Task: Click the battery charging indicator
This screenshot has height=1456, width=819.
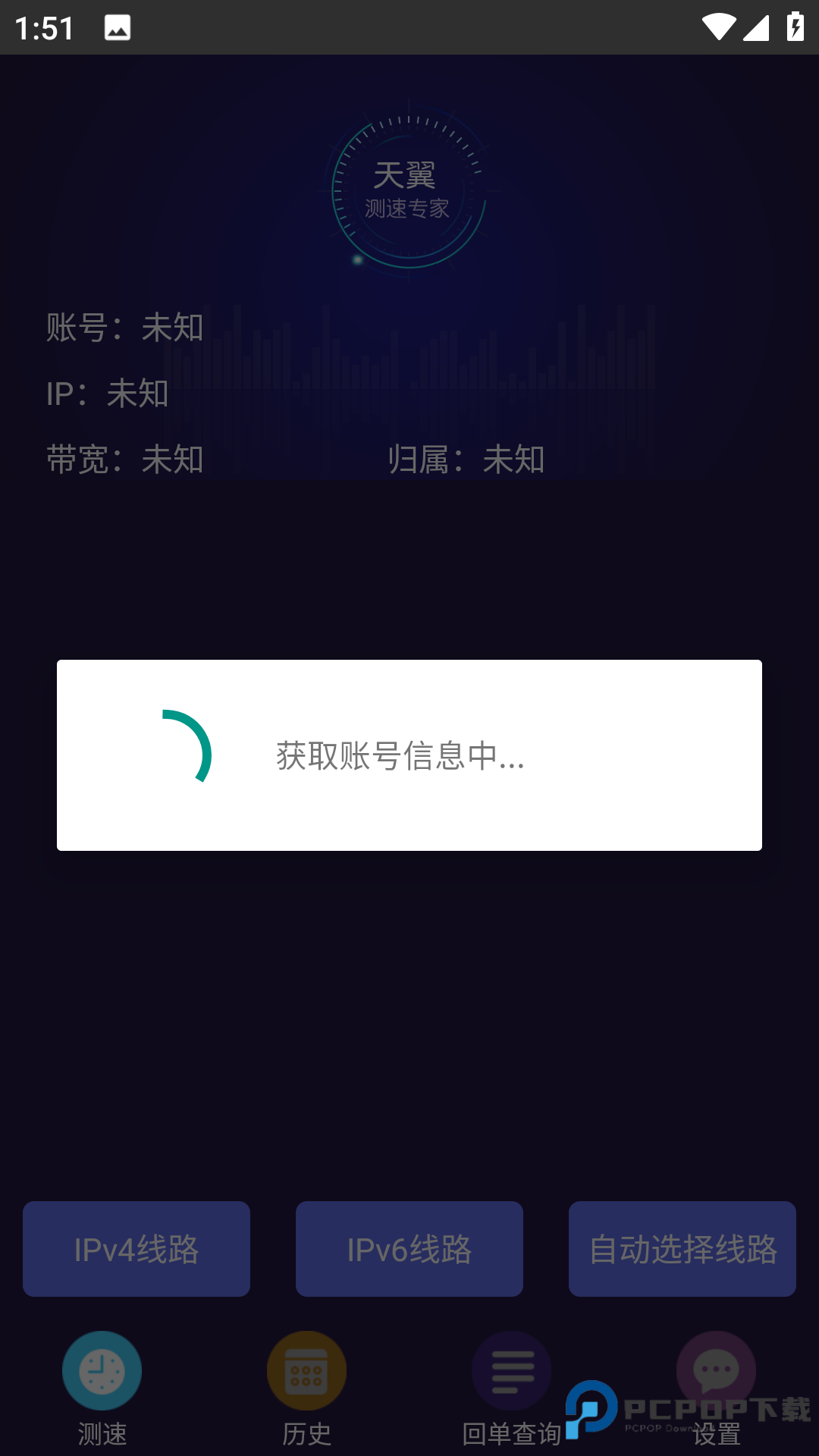Action: click(794, 25)
